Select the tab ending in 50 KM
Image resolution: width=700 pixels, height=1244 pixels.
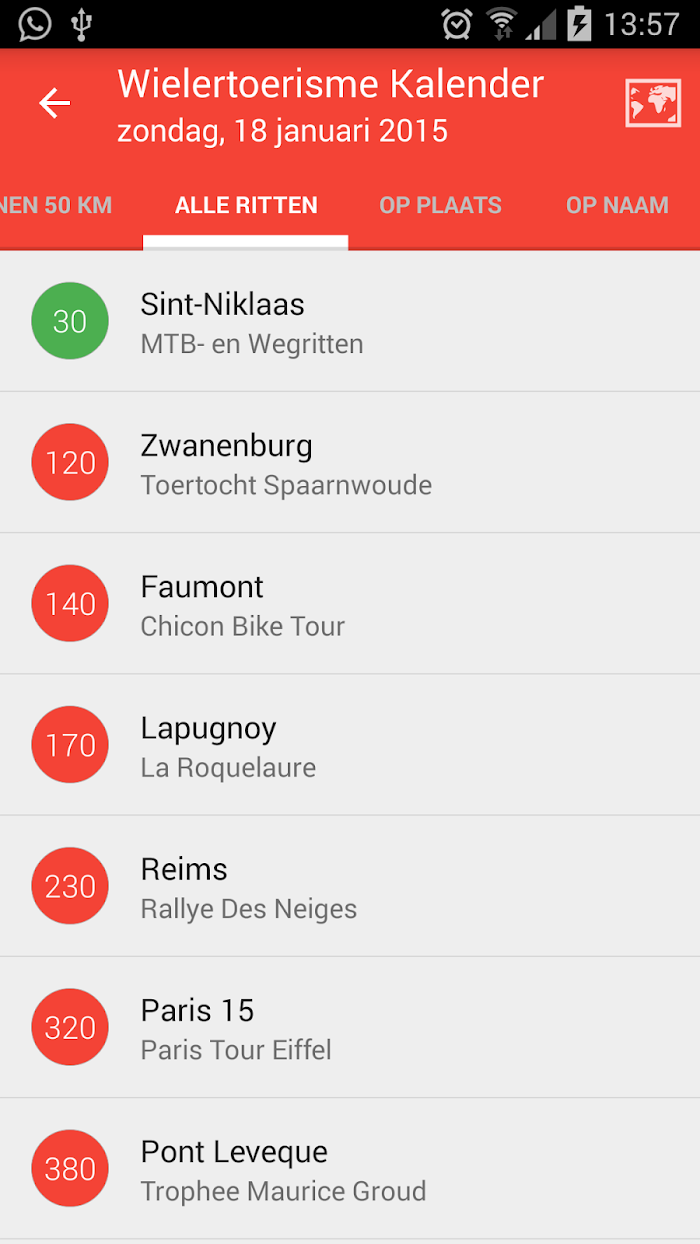pos(56,205)
